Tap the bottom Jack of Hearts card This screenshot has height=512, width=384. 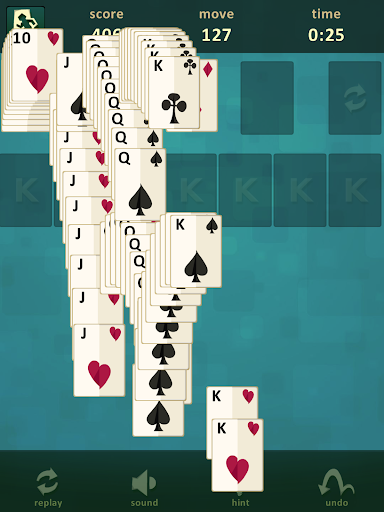coord(99,360)
